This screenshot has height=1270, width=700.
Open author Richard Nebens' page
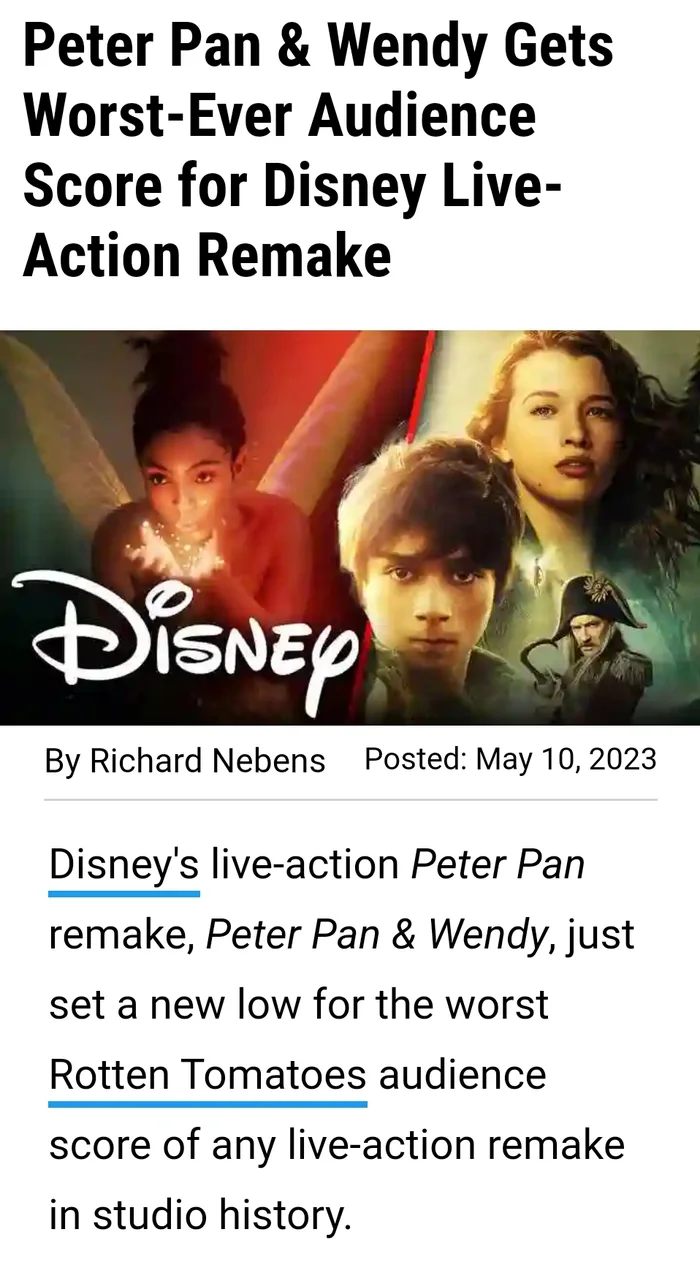(x=208, y=761)
